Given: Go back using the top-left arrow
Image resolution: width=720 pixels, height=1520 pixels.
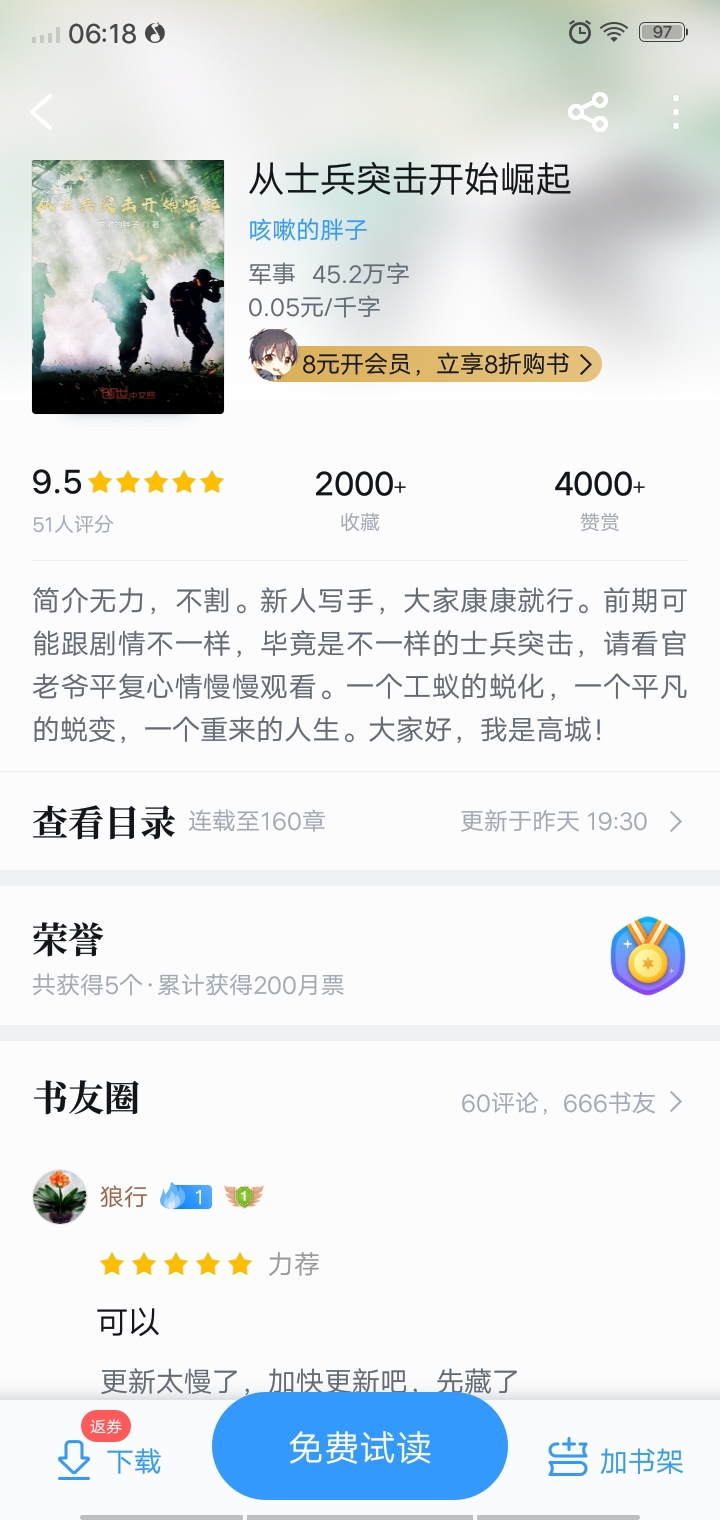Looking at the screenshot, I should click(42, 112).
